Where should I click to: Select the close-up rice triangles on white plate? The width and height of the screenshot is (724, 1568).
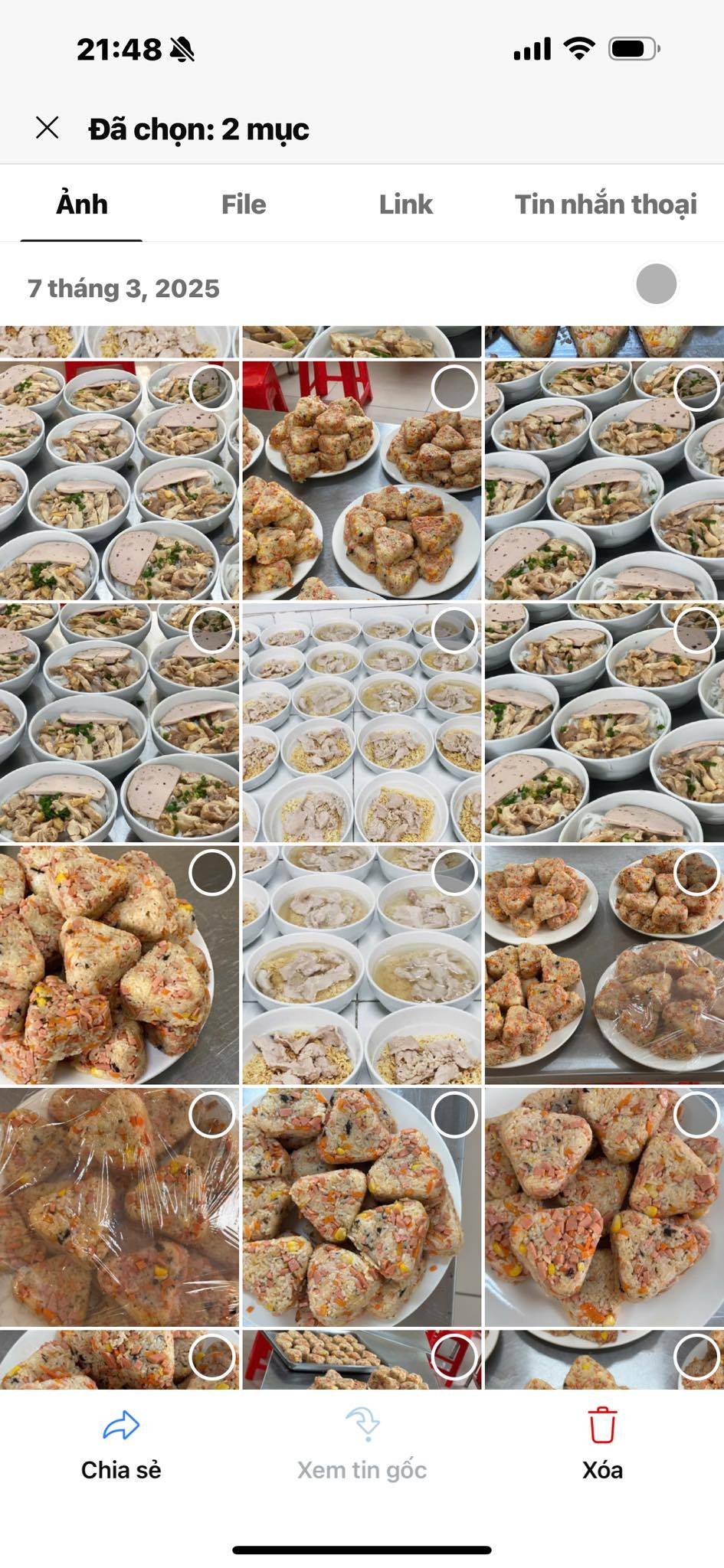coord(211,872)
